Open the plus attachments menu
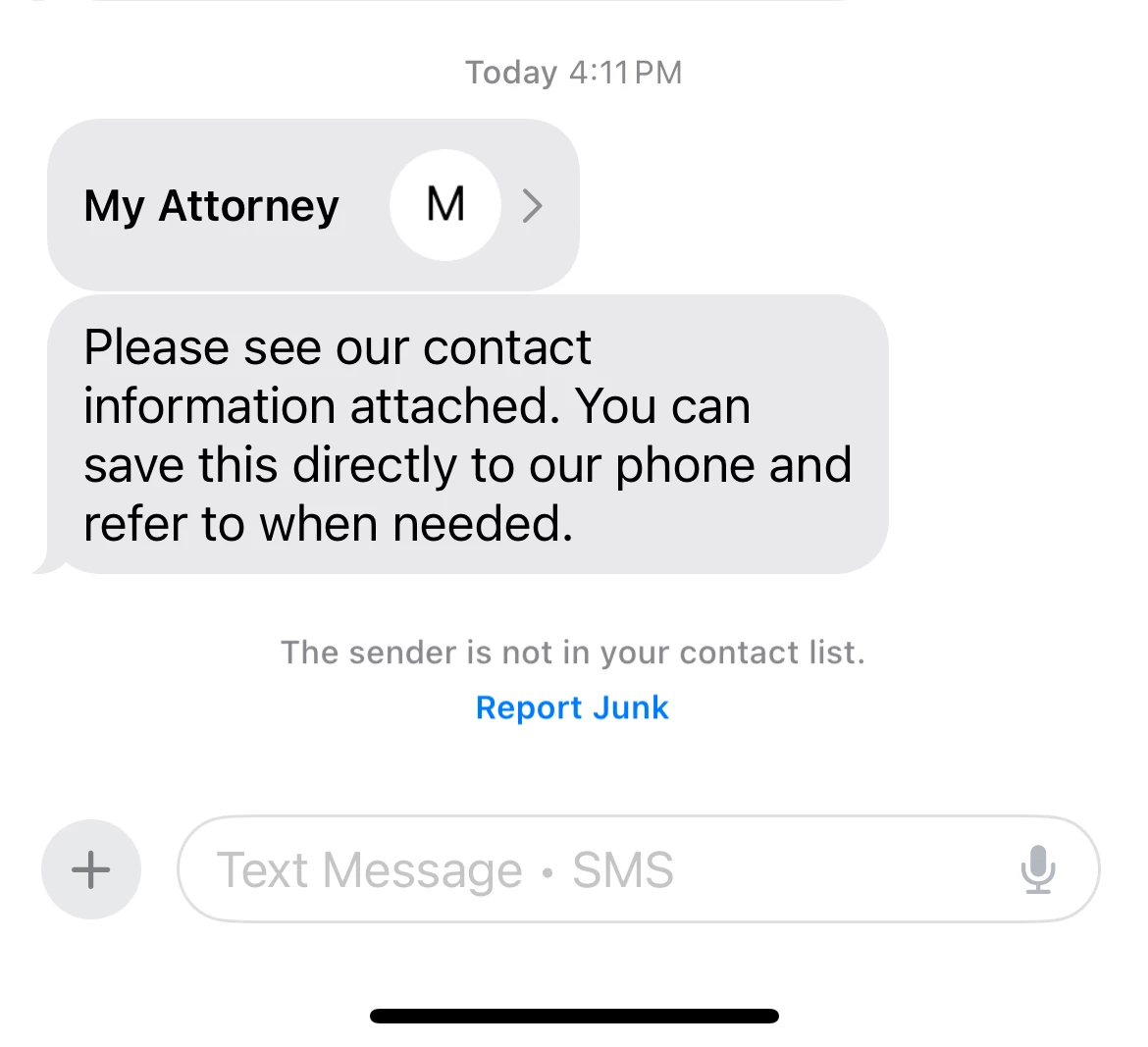The height and width of the screenshot is (1047, 1148). 91,869
